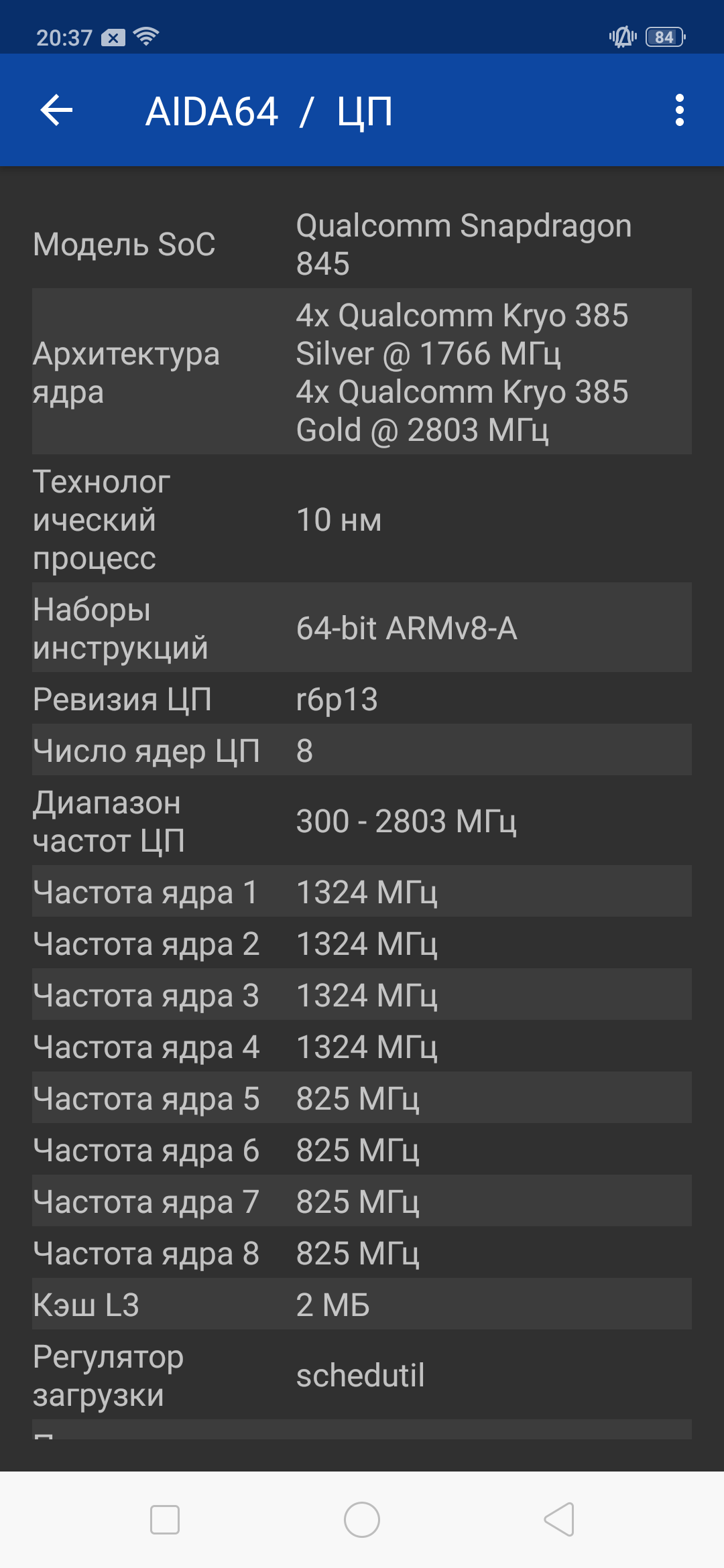Viewport: 724px width, 1568px height.
Task: Go back from the AIDA64 ЦП page
Action: (56, 111)
